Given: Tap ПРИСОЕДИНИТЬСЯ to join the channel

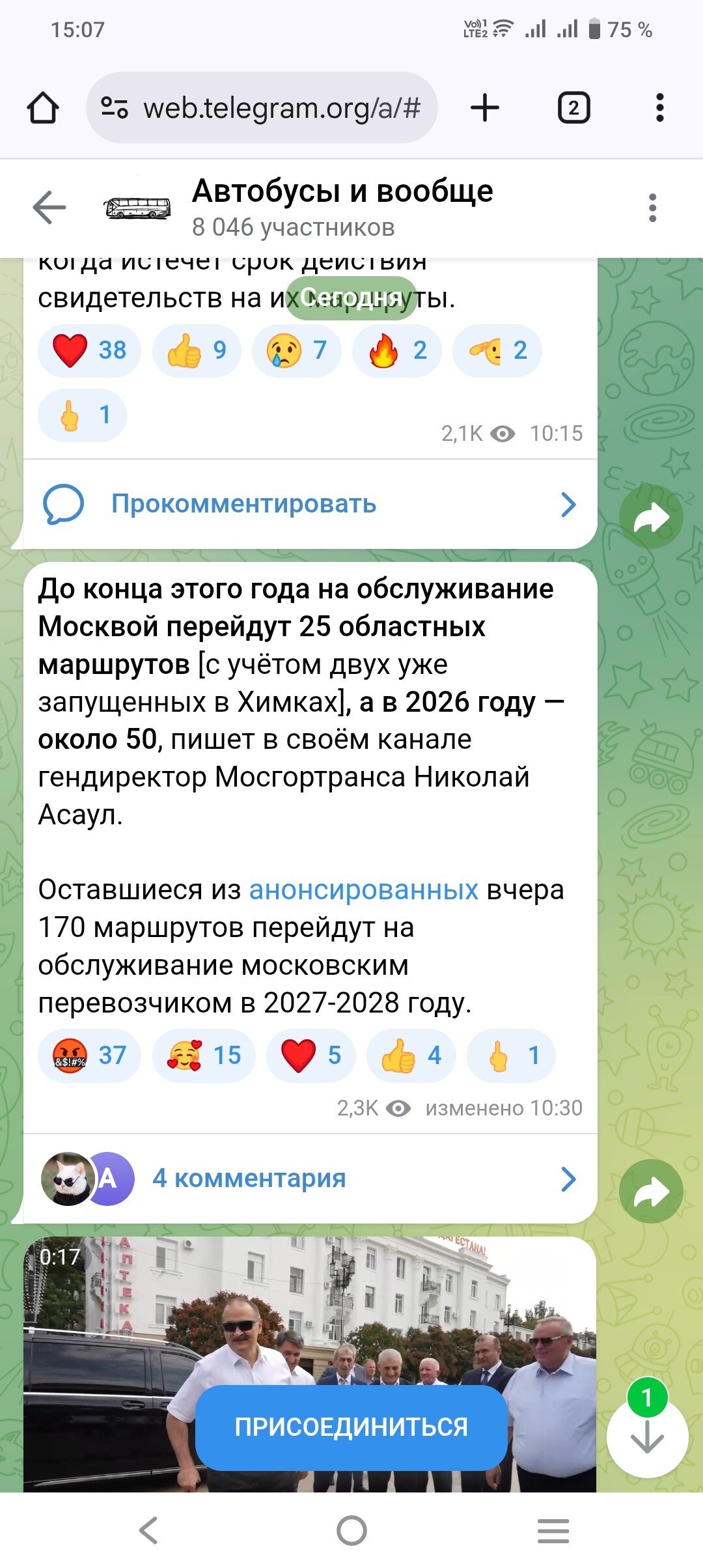Looking at the screenshot, I should 351,1427.
